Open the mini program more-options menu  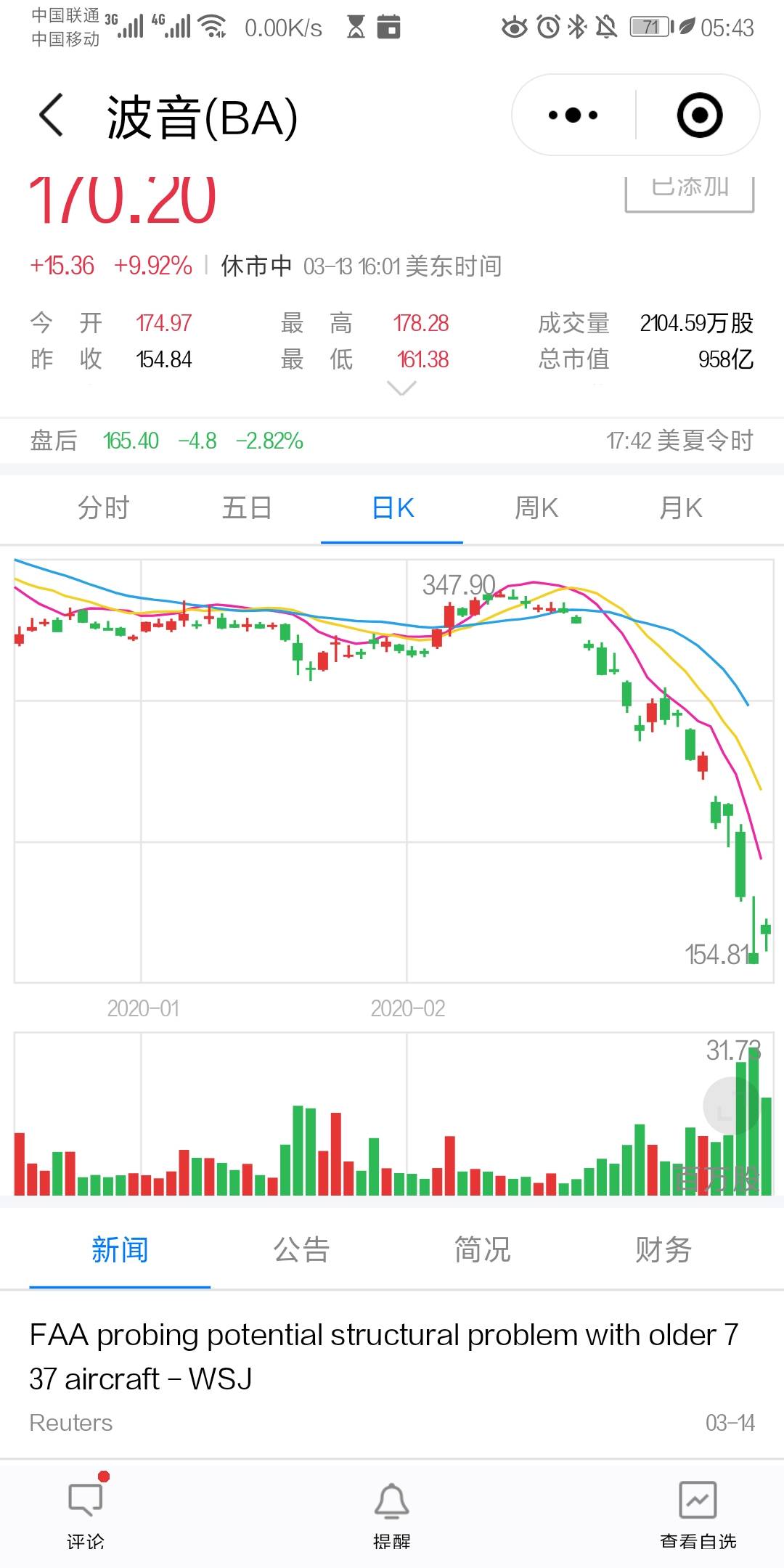pyautogui.click(x=573, y=115)
